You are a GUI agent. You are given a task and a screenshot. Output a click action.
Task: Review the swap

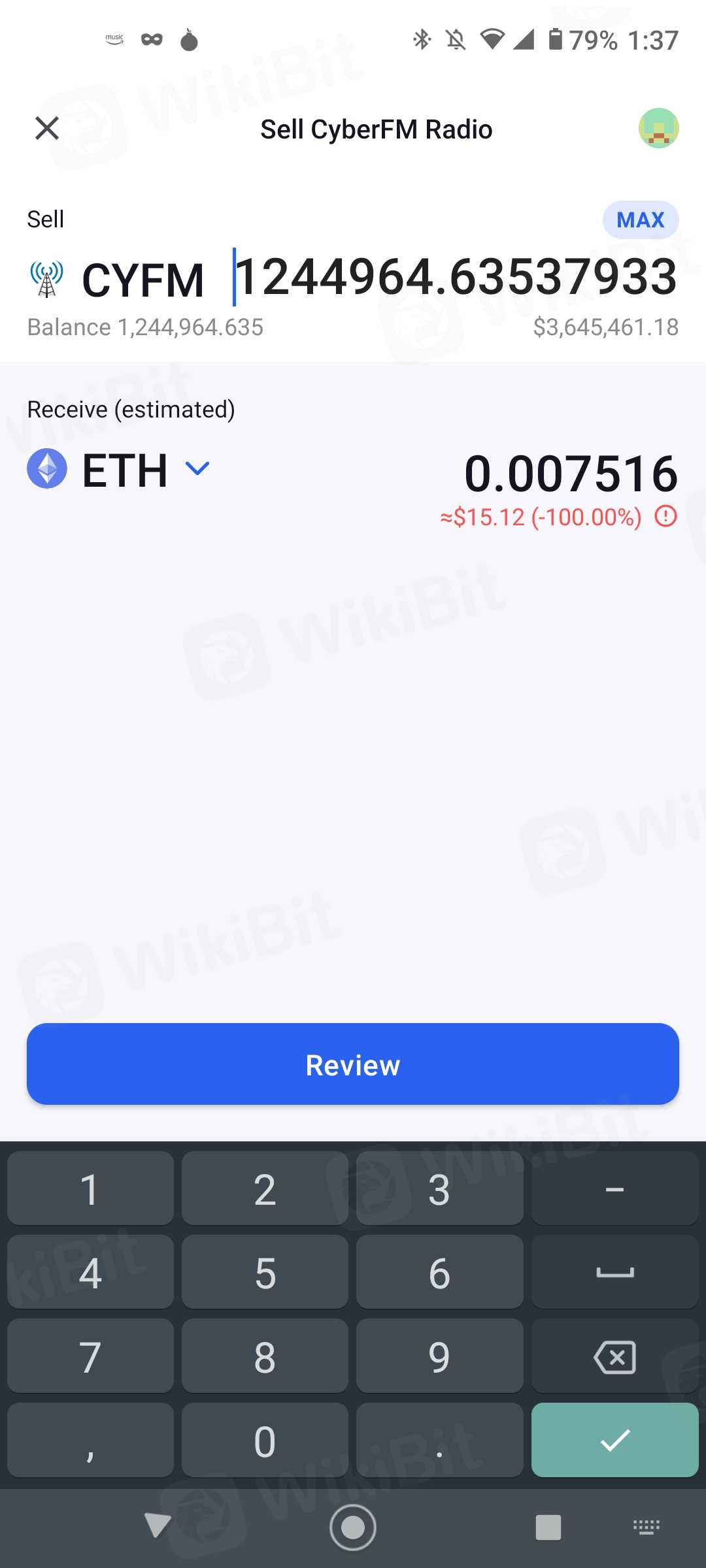[x=353, y=1064]
